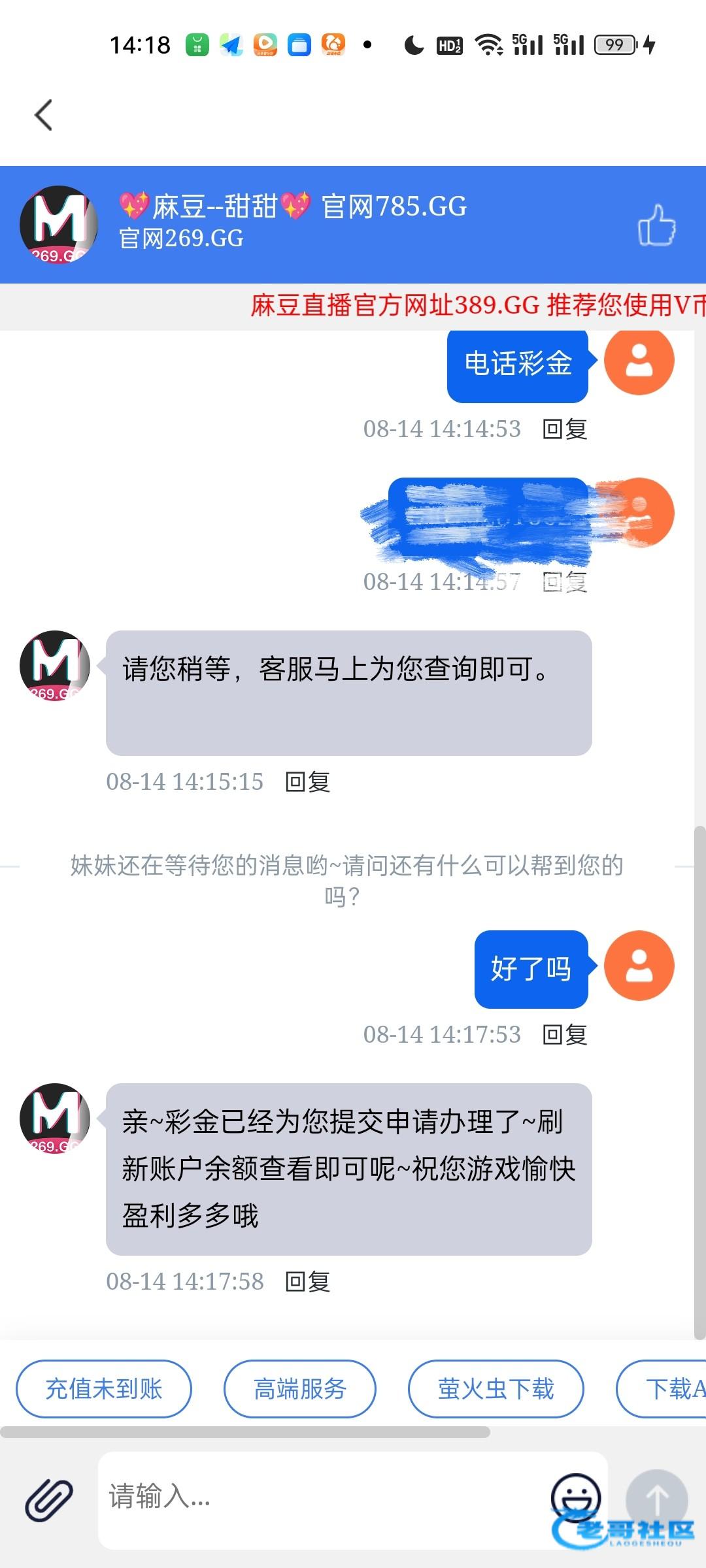The width and height of the screenshot is (706, 1568).
Task: Select the 充值未到账 quick reply chip
Action: coord(104,1389)
